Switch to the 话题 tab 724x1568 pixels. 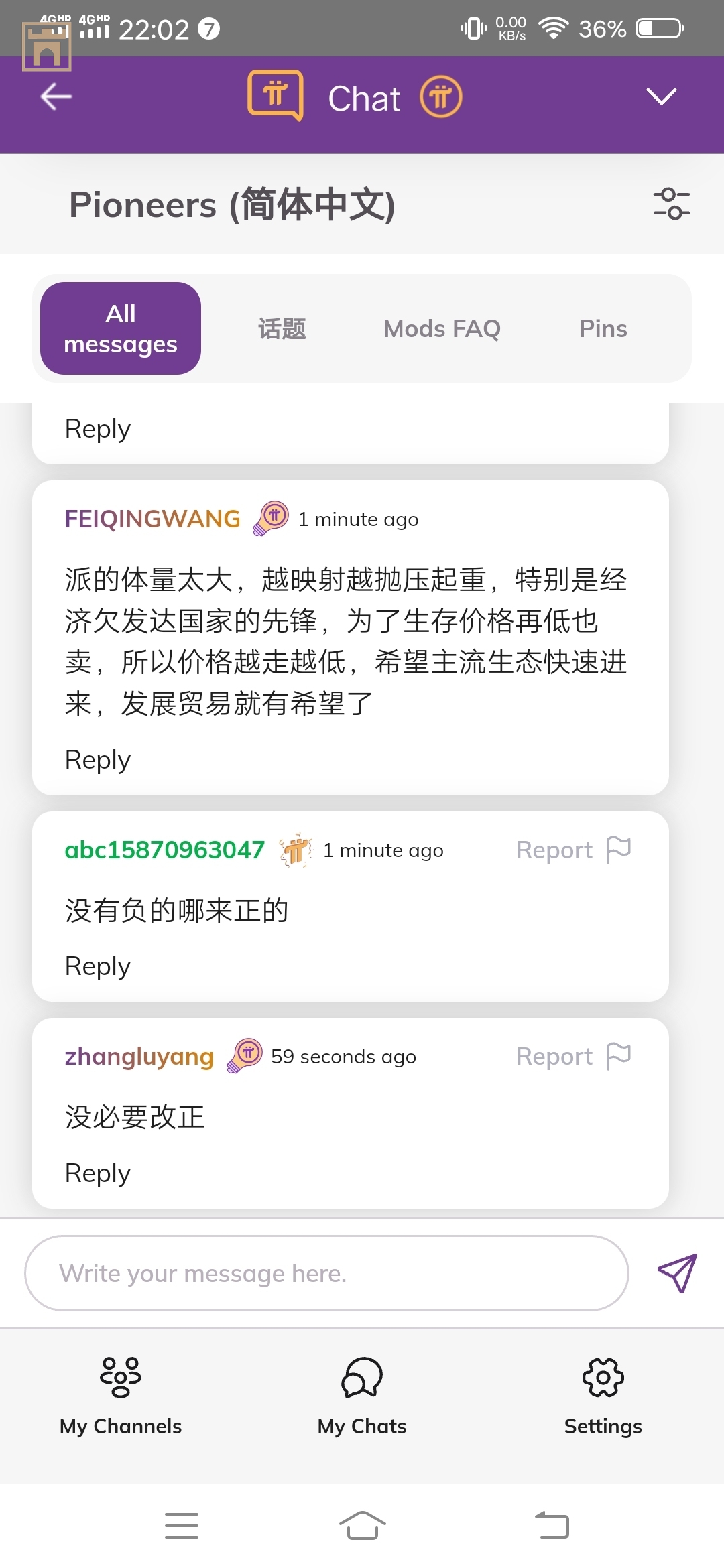click(x=282, y=328)
